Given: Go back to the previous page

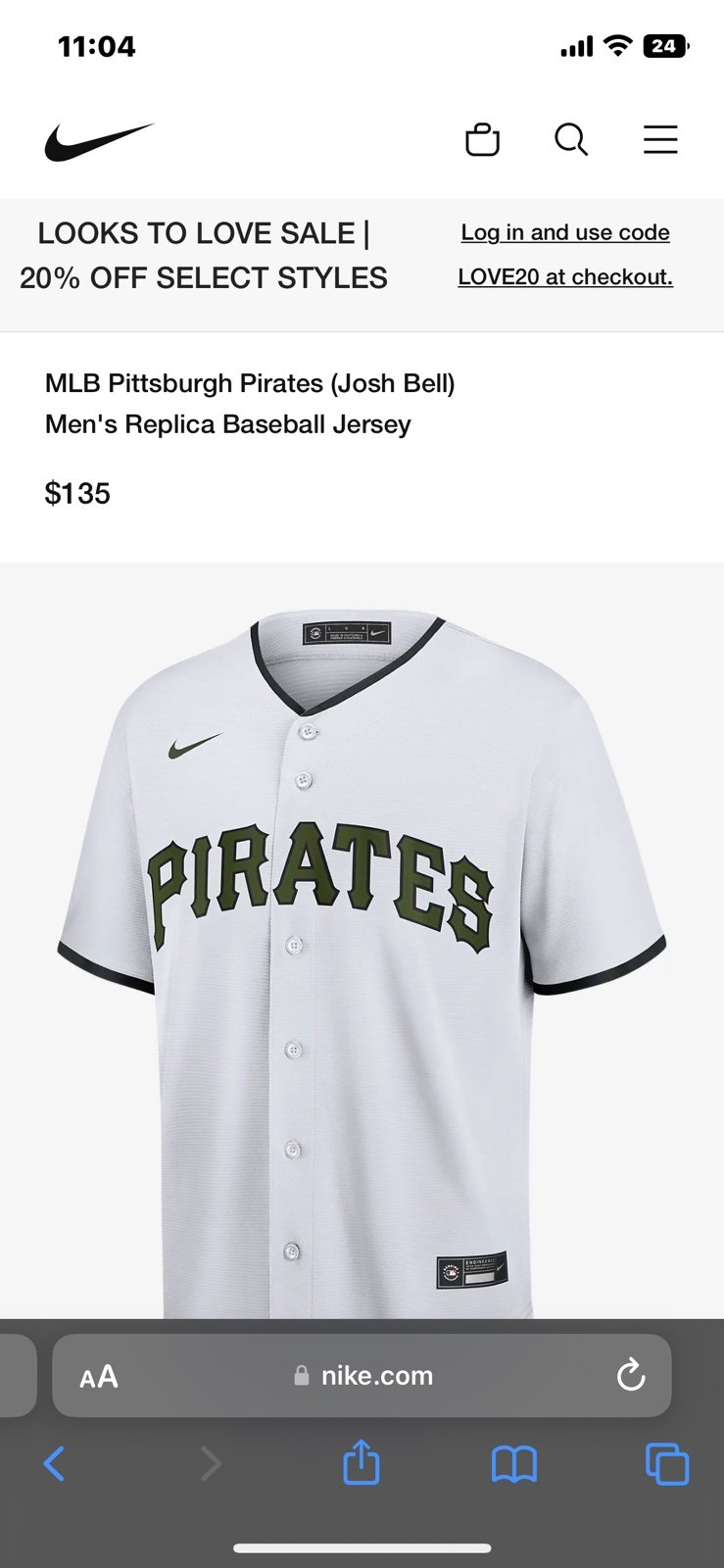Looking at the screenshot, I should (x=55, y=1465).
